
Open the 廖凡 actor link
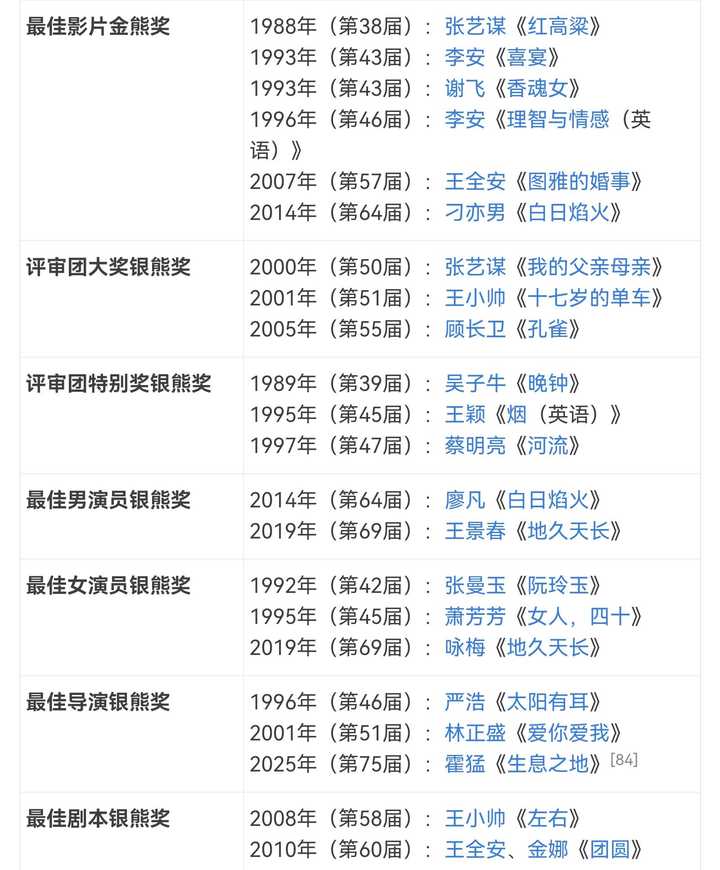(x=465, y=500)
